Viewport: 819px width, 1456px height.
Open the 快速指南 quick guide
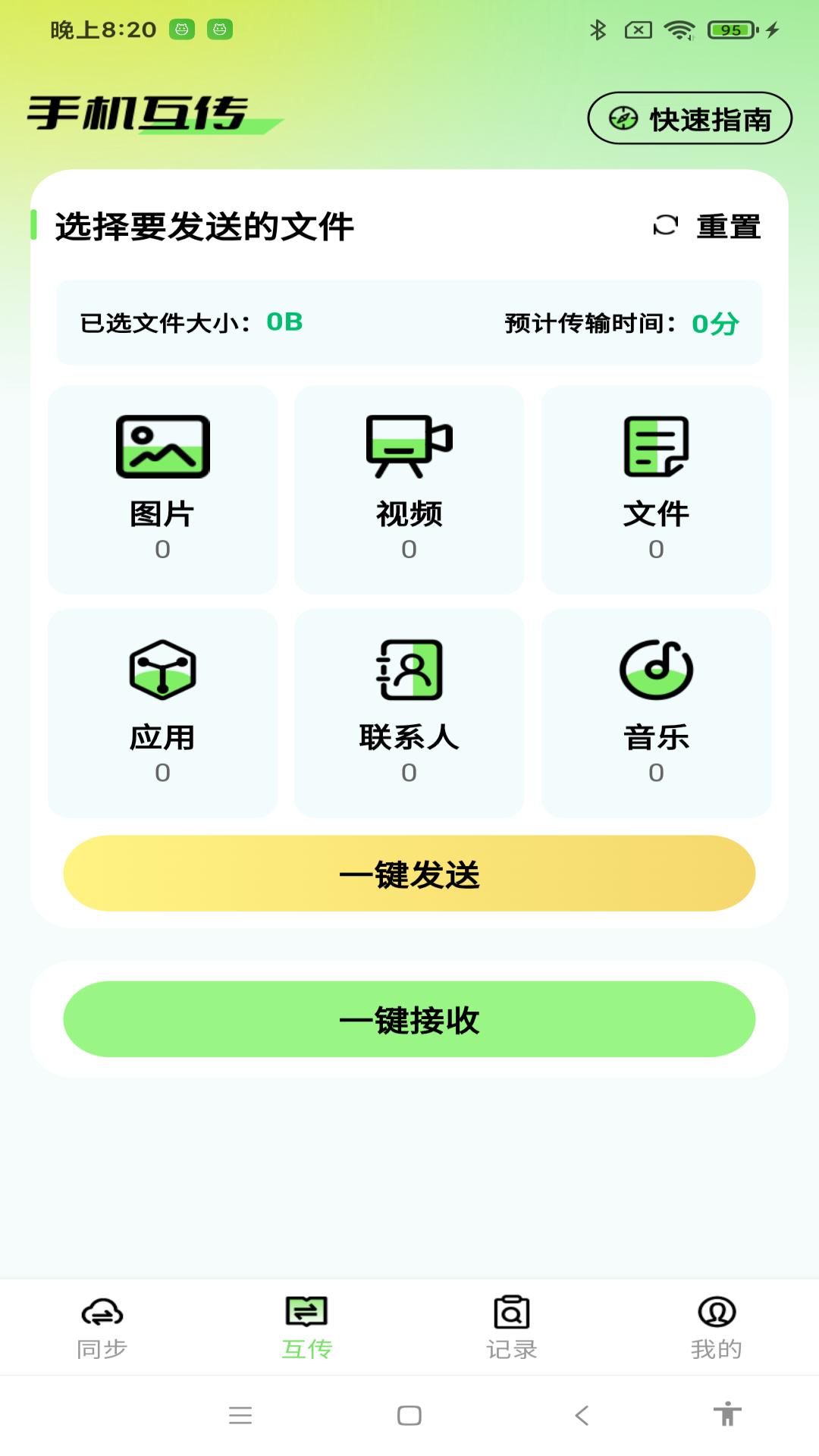point(689,118)
